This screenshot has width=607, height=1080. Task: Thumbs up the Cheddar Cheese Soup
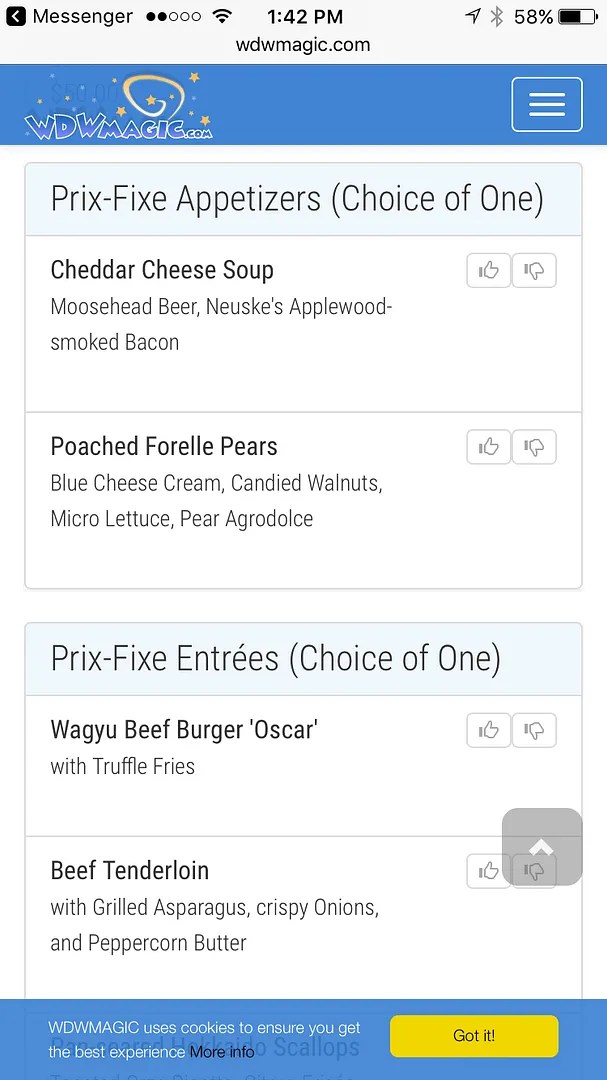point(489,271)
